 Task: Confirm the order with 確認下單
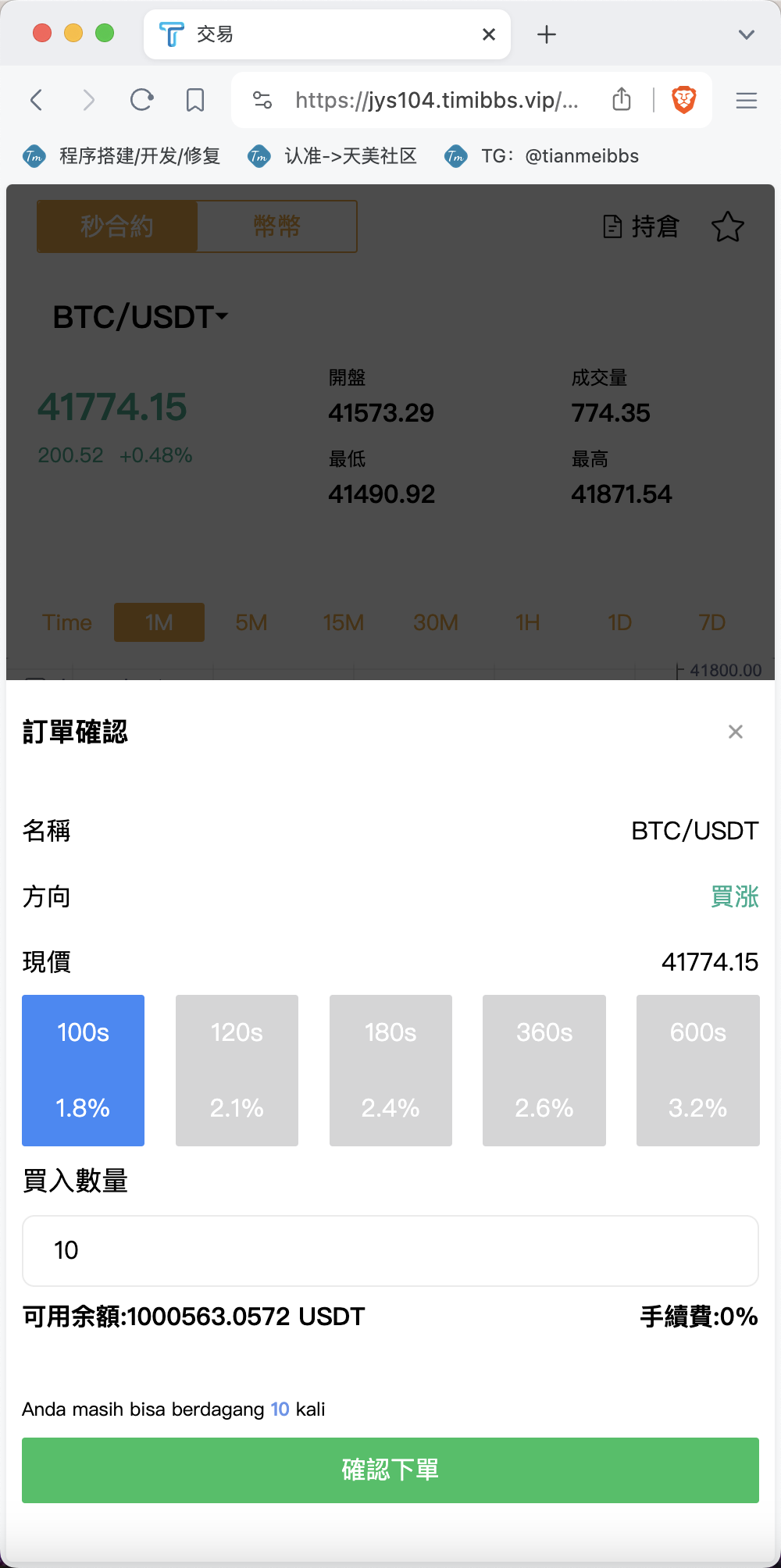point(390,1470)
